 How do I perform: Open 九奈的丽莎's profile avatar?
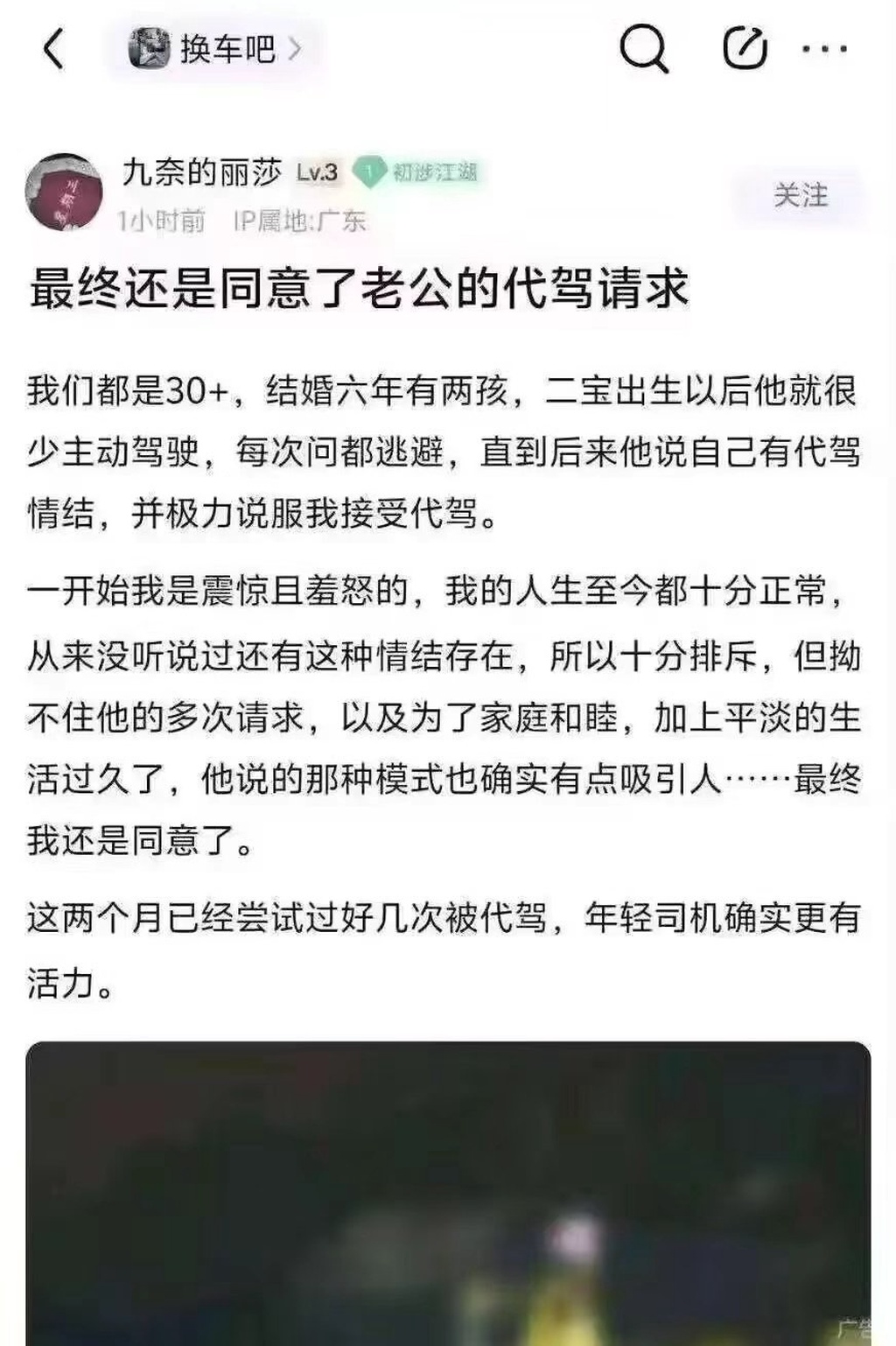coord(64,193)
